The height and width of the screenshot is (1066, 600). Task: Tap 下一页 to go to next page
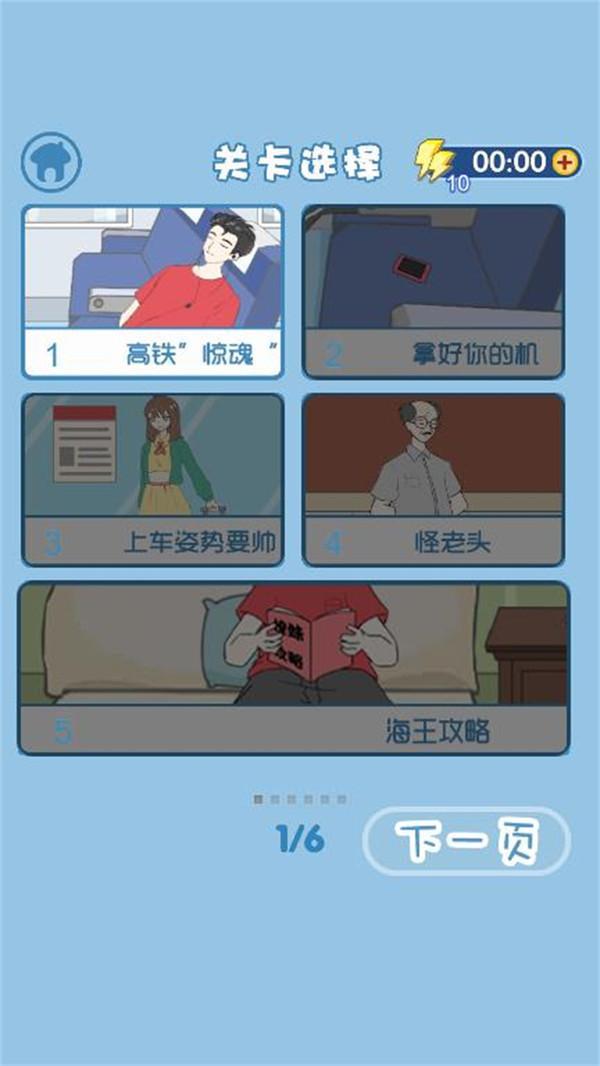[x=466, y=841]
